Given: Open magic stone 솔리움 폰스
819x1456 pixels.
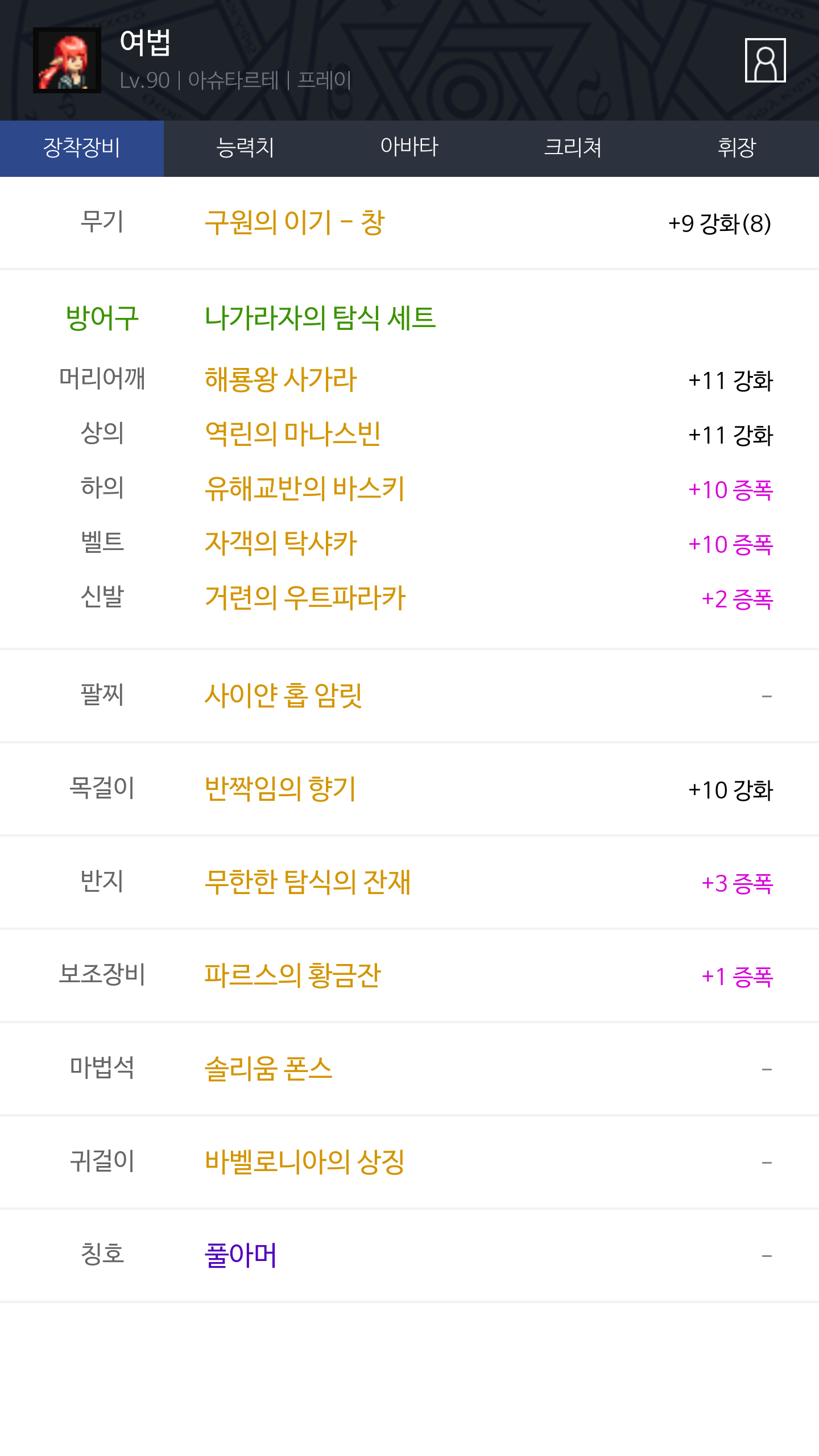Looking at the screenshot, I should (268, 1069).
